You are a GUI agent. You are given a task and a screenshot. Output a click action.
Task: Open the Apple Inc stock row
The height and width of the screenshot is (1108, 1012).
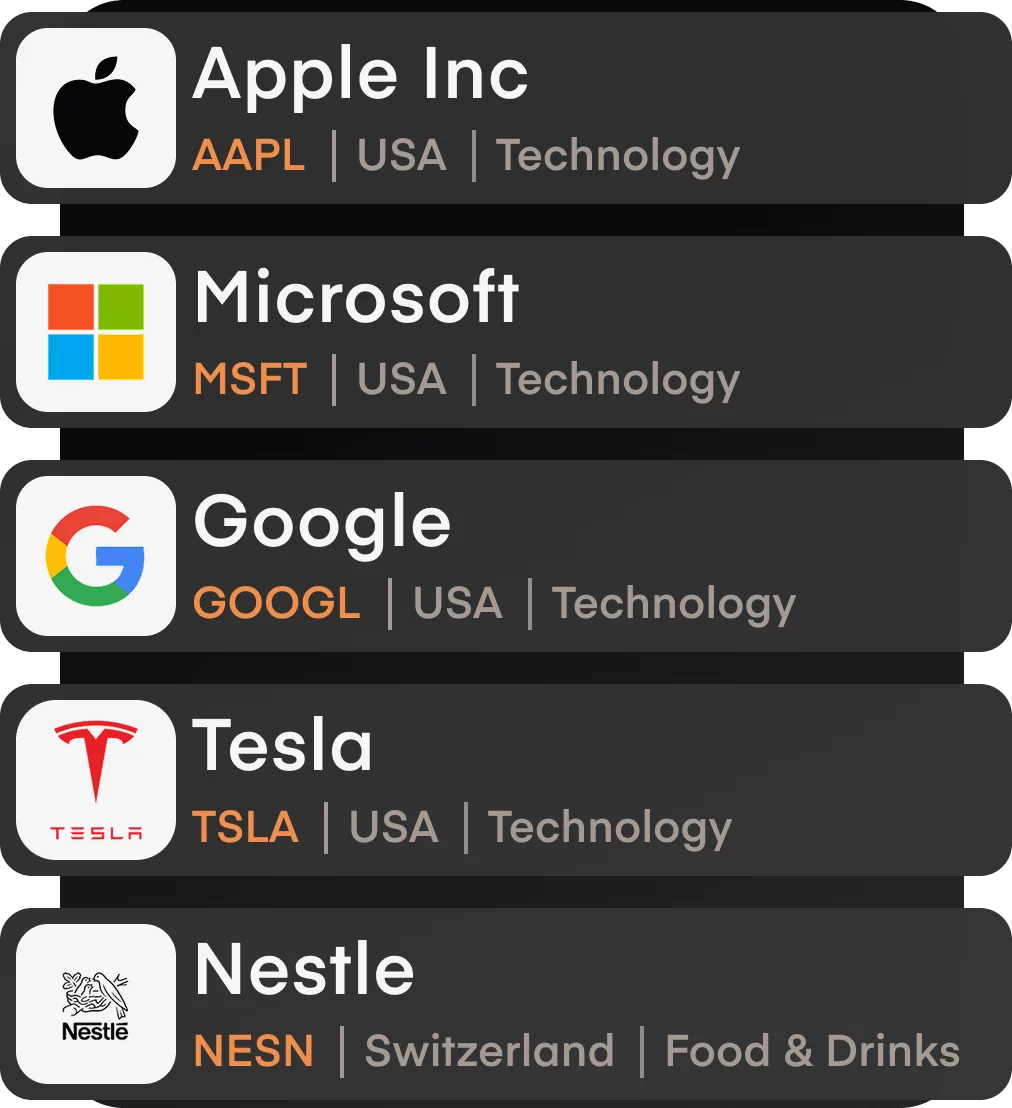[505, 108]
